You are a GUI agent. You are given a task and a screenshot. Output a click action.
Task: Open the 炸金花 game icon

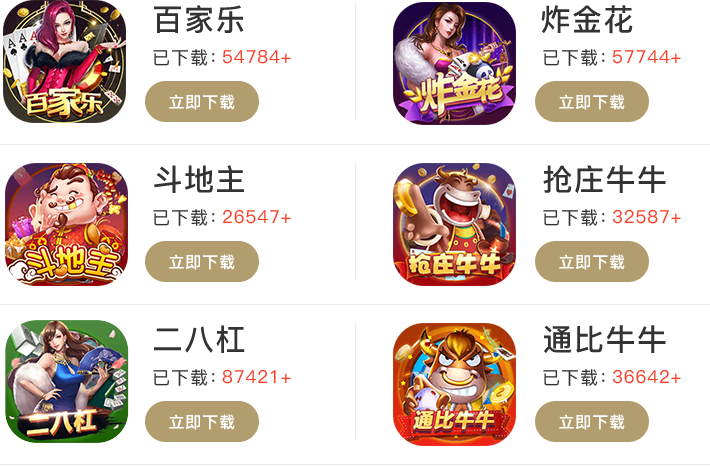coord(454,63)
